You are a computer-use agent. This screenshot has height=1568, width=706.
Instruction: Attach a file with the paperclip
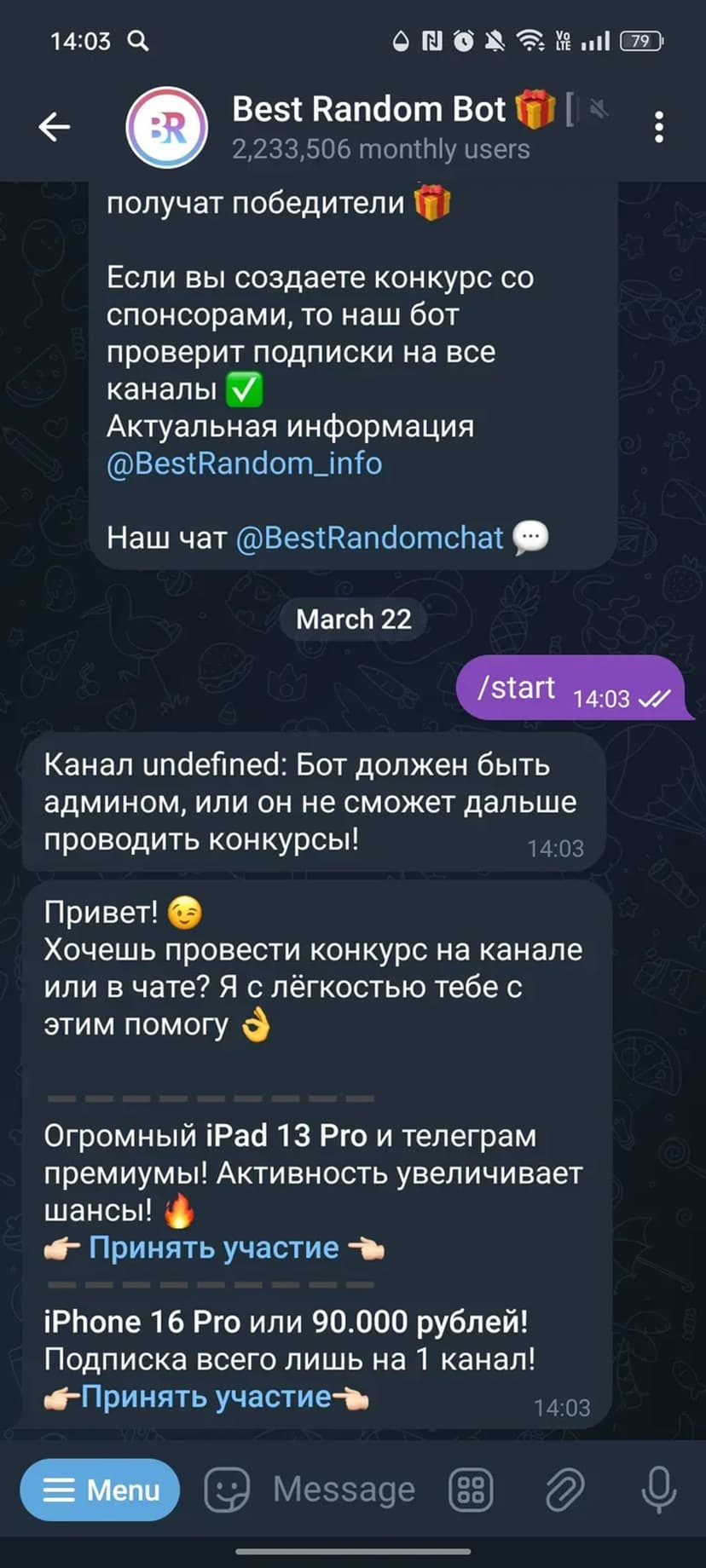point(564,1490)
